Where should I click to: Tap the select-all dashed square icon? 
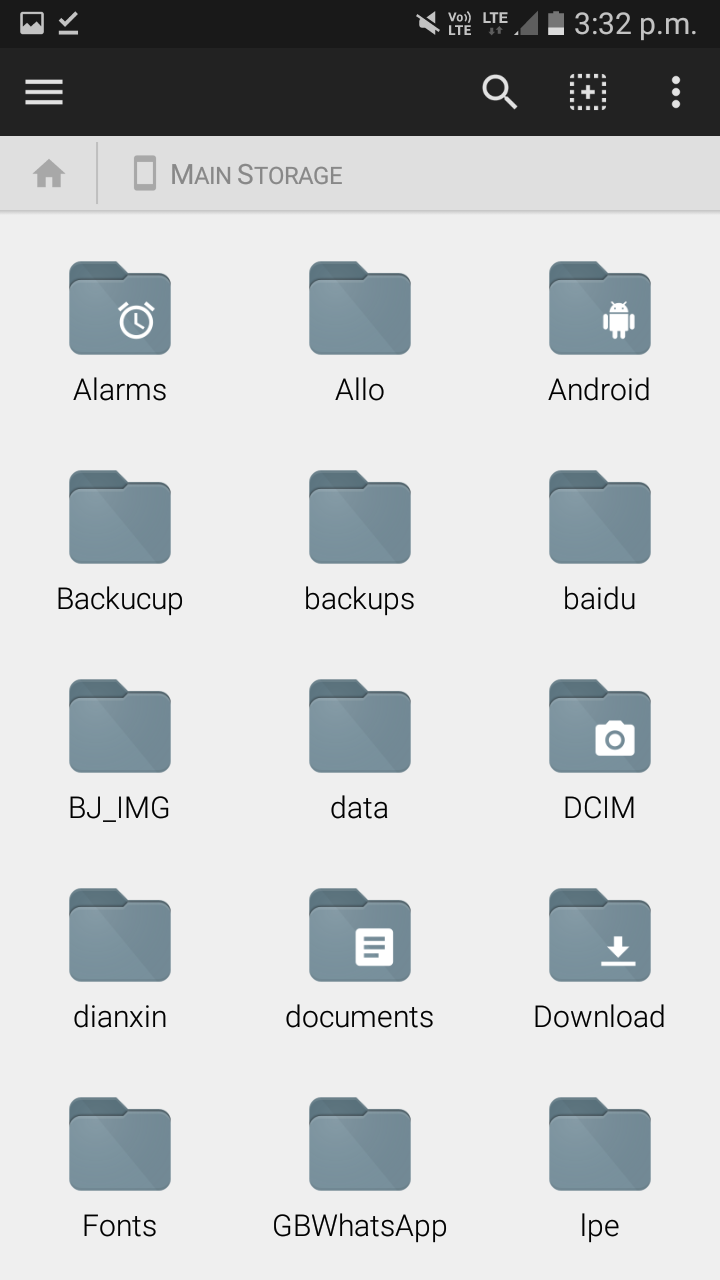click(x=588, y=92)
